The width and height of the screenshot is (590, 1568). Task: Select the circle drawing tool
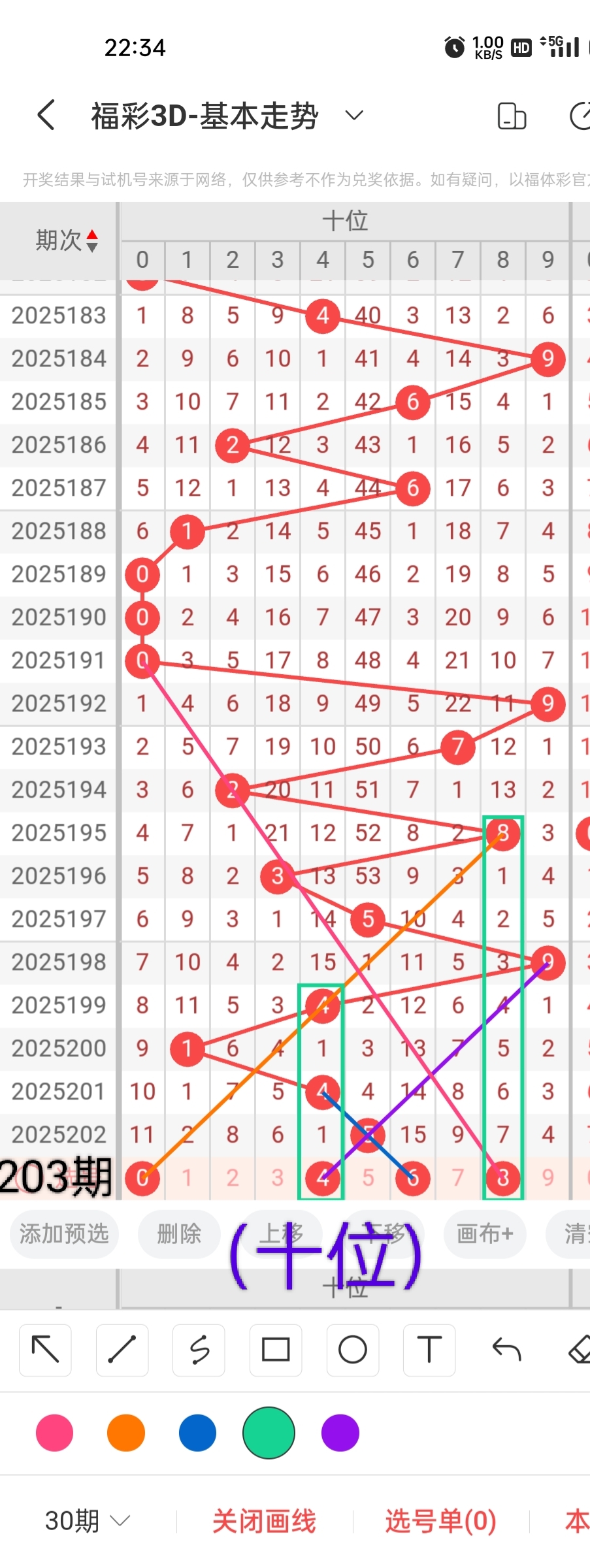tap(352, 1349)
